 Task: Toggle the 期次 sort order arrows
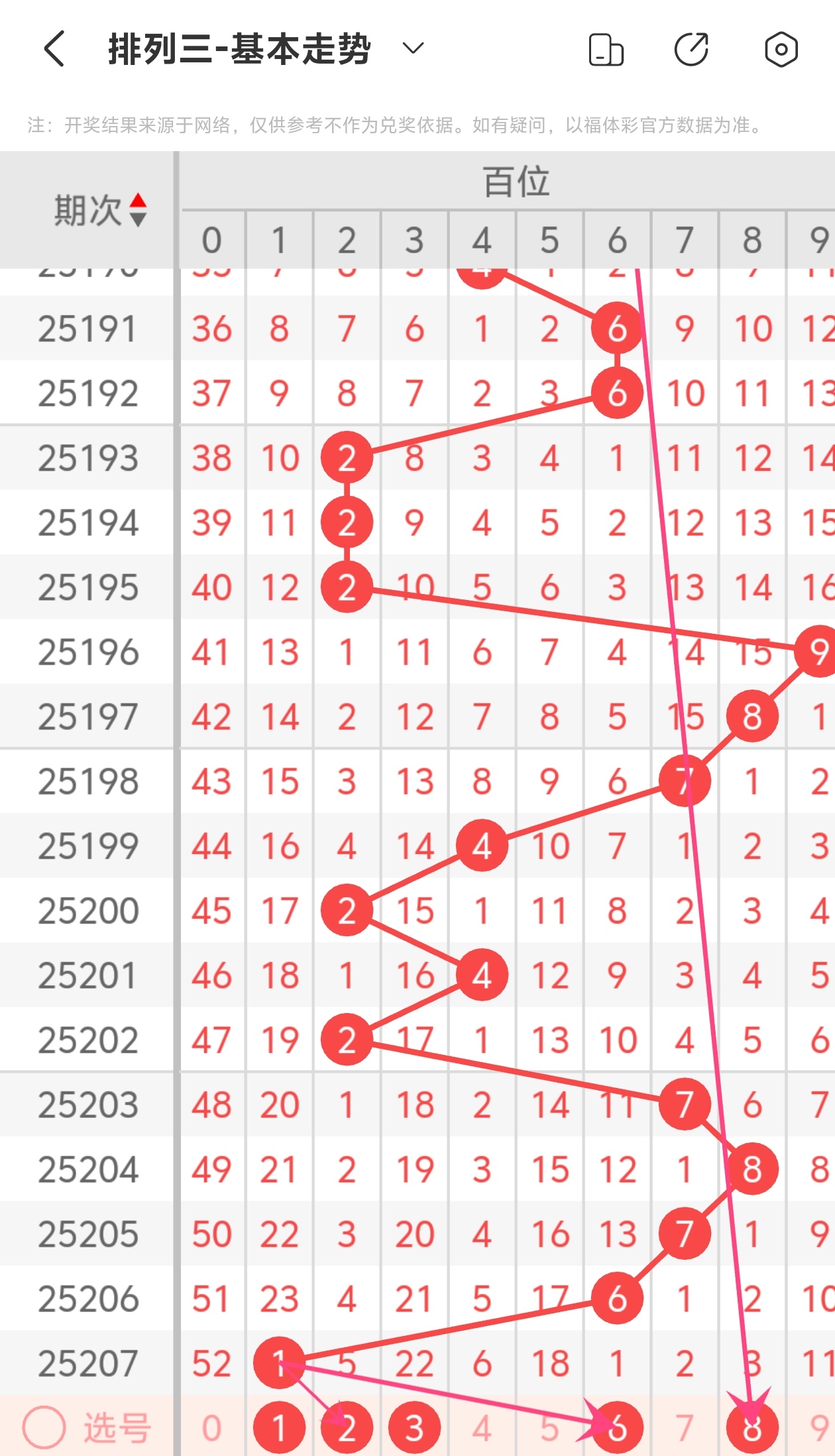tap(138, 210)
